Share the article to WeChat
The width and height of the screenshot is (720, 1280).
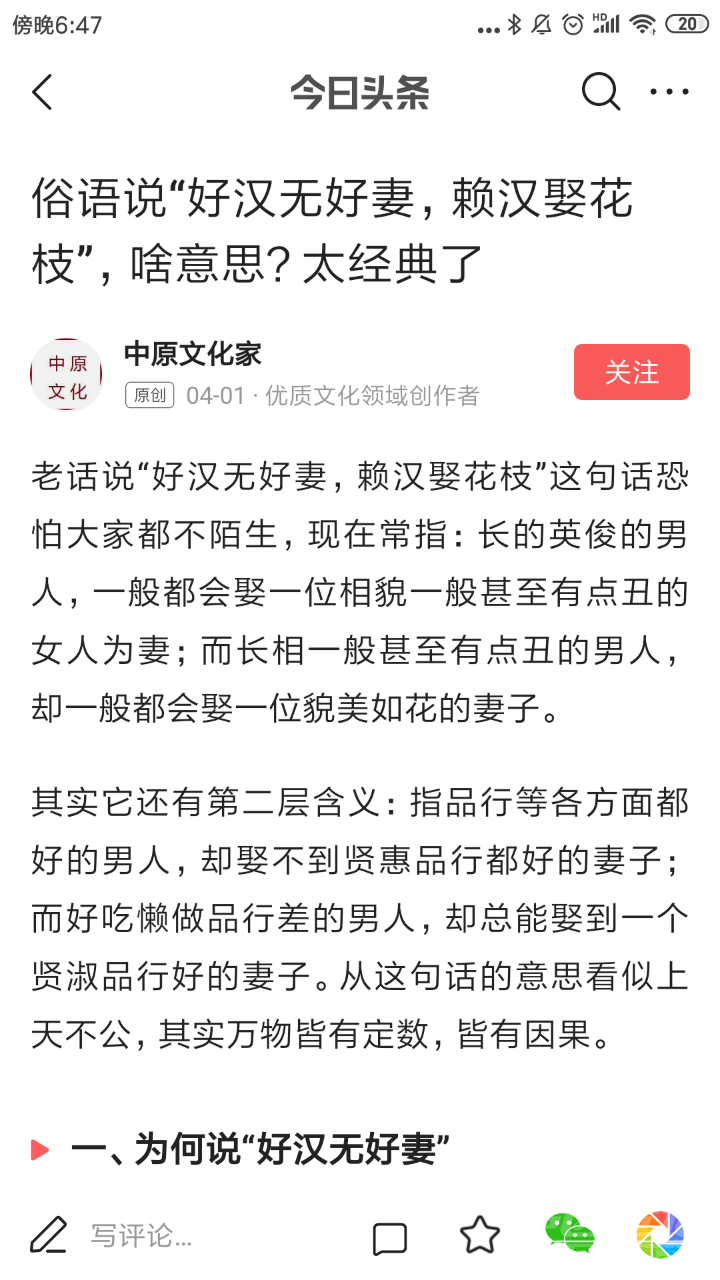pyautogui.click(x=570, y=1235)
